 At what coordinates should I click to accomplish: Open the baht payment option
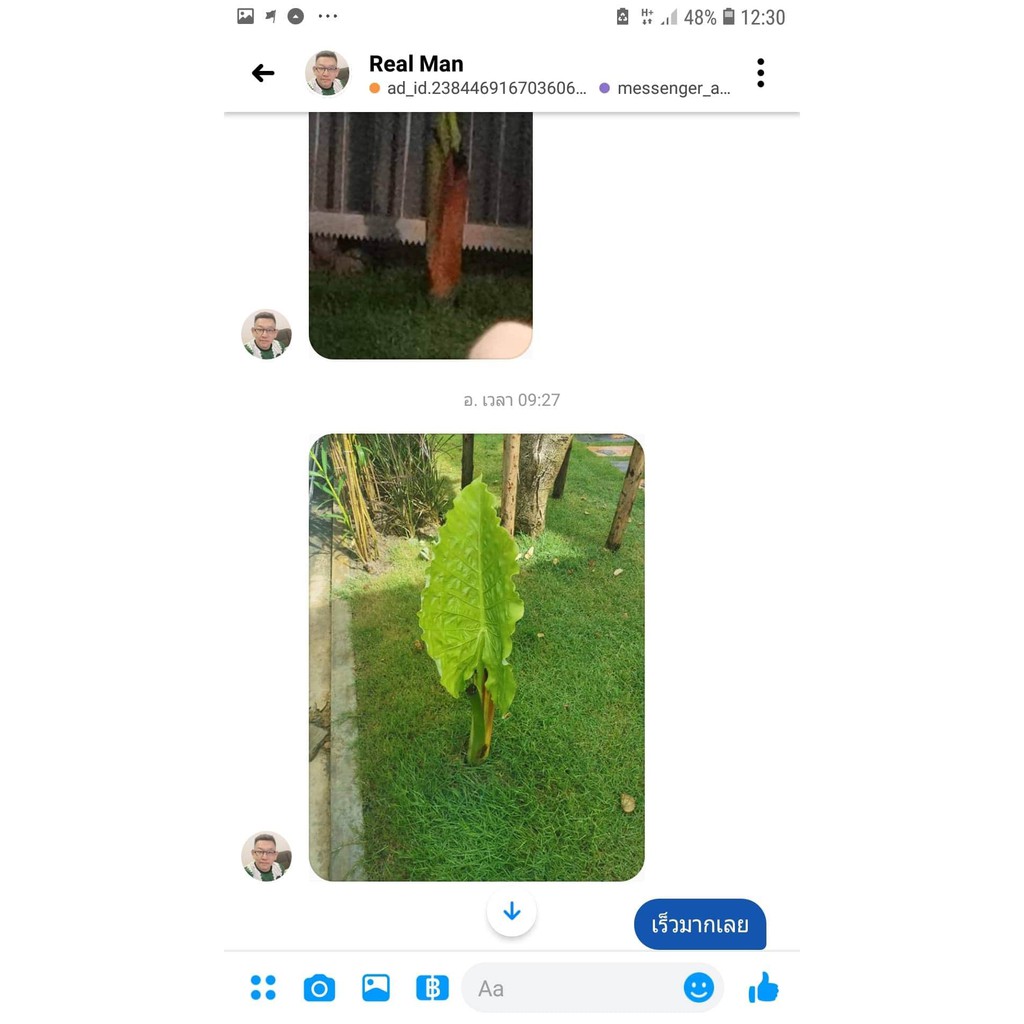pyautogui.click(x=432, y=988)
